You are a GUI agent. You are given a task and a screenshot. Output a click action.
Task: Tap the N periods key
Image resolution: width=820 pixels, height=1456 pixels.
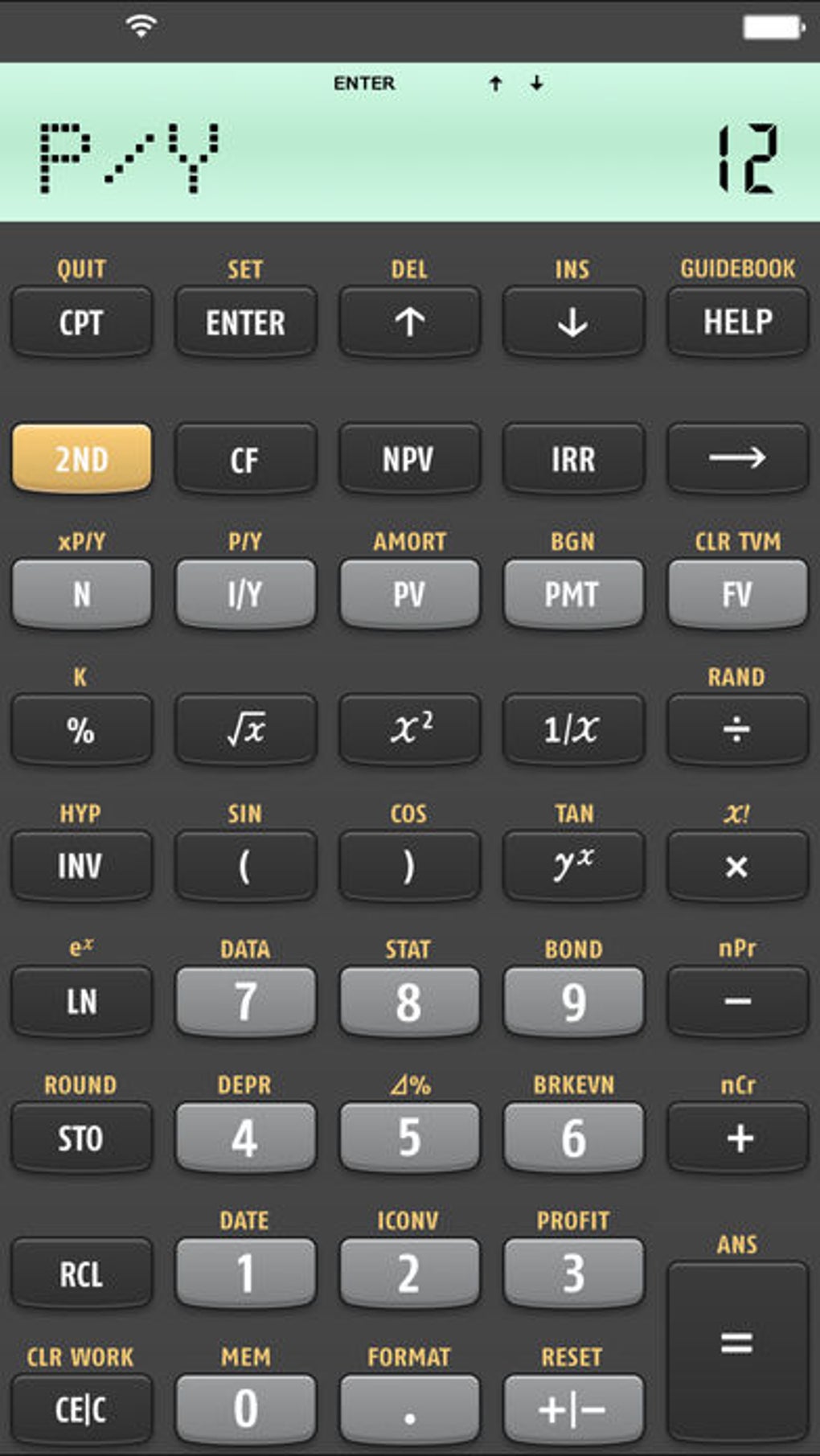(x=81, y=594)
